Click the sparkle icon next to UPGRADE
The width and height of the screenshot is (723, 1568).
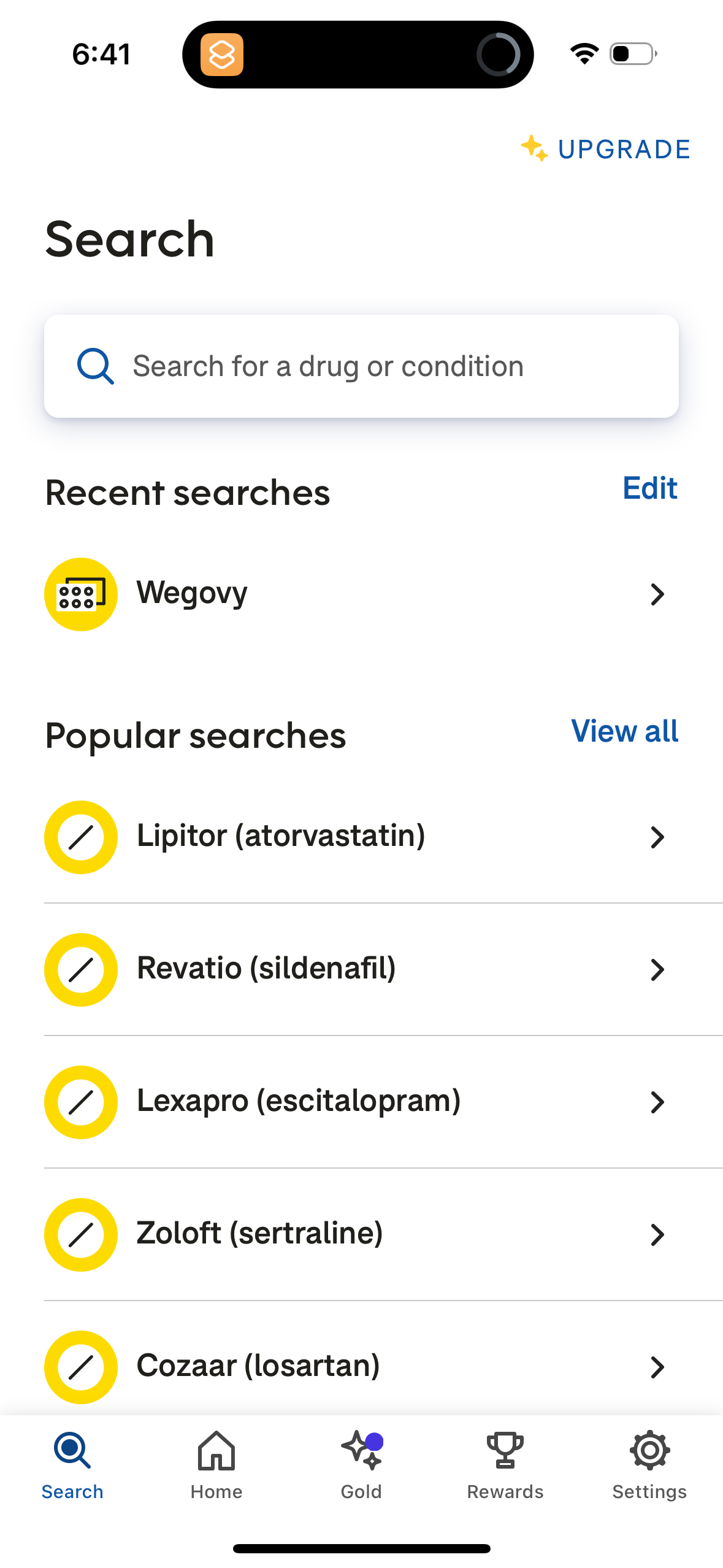535,149
